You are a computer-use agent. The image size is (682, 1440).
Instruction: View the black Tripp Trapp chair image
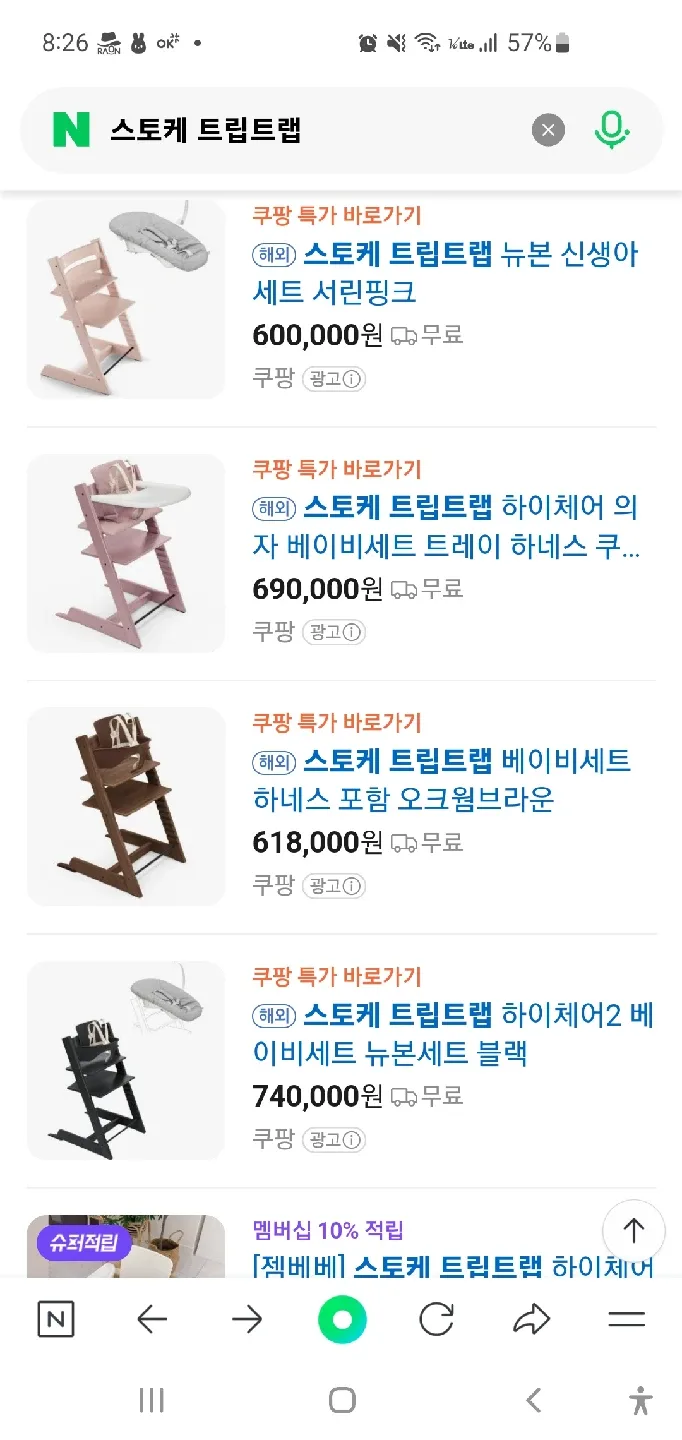[x=126, y=1060]
